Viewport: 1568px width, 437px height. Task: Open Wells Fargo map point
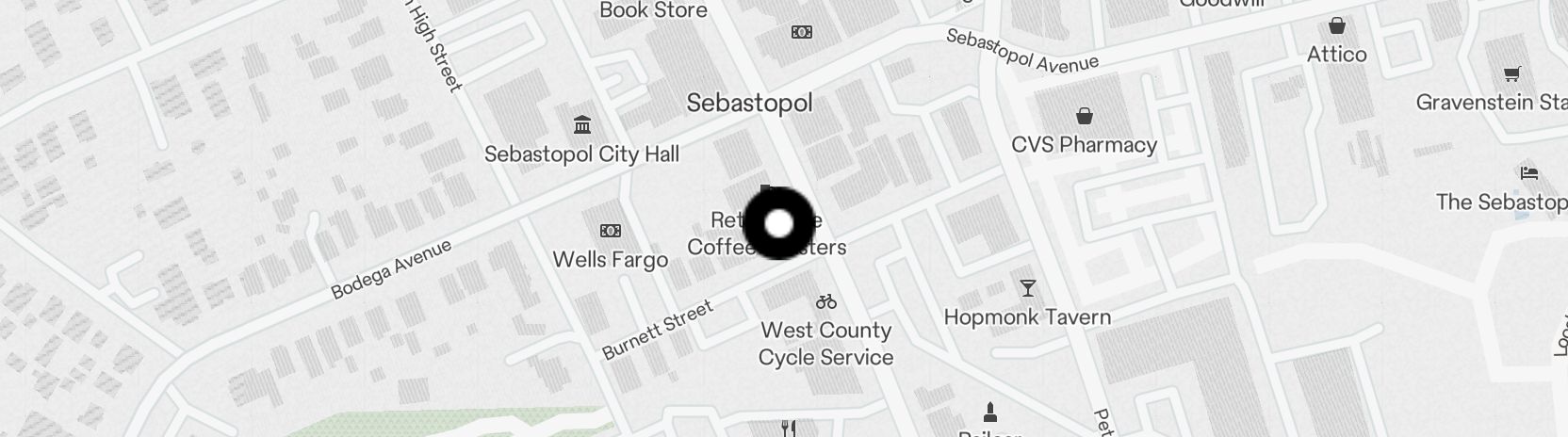click(x=611, y=232)
